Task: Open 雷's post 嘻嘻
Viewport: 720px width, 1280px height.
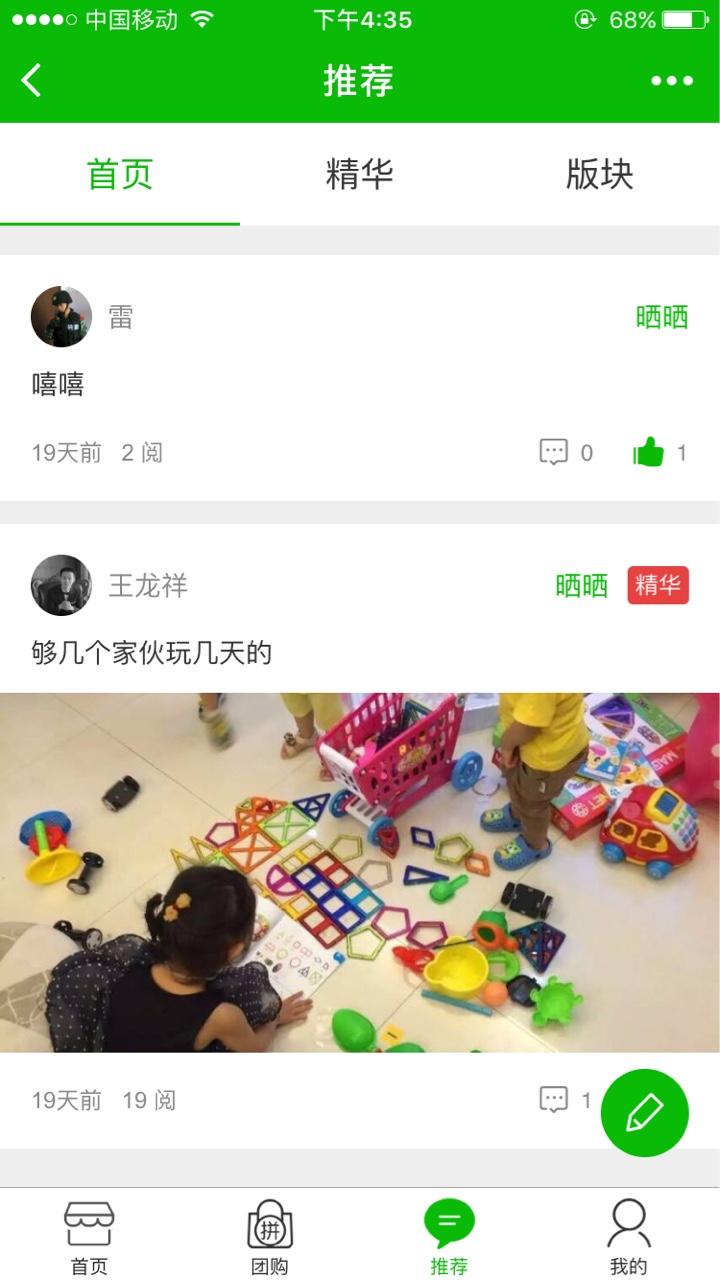Action: (58, 384)
